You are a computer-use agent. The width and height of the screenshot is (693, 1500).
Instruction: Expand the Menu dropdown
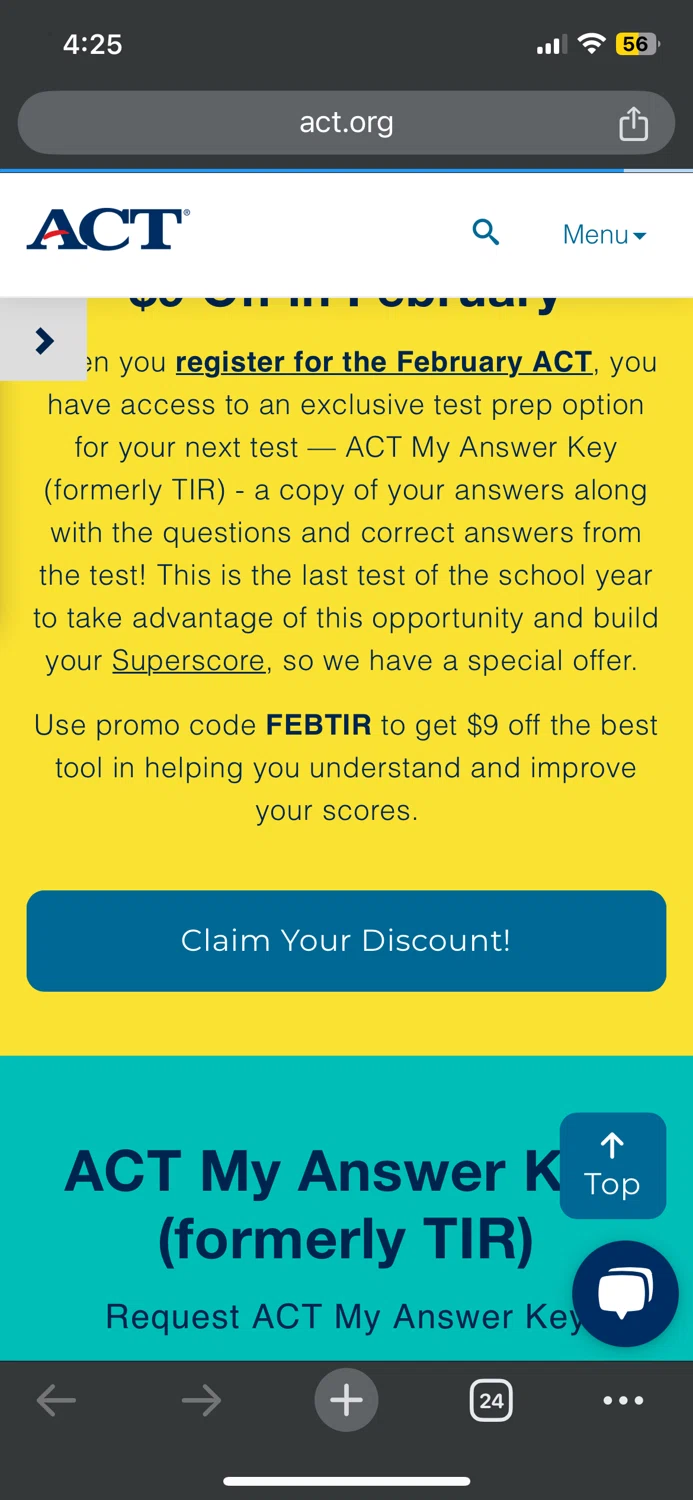pos(604,235)
